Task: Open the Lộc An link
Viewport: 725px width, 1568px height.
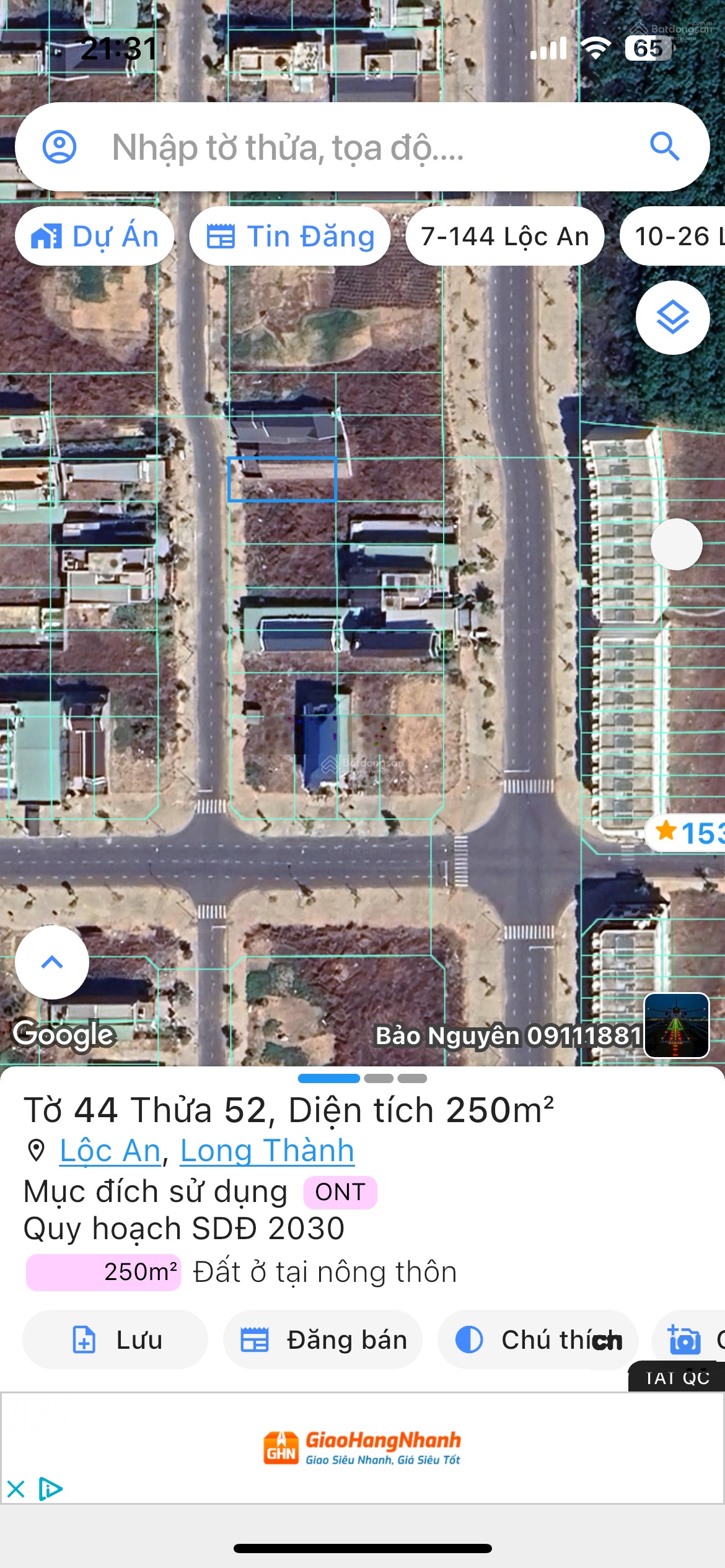Action: coord(110,1151)
